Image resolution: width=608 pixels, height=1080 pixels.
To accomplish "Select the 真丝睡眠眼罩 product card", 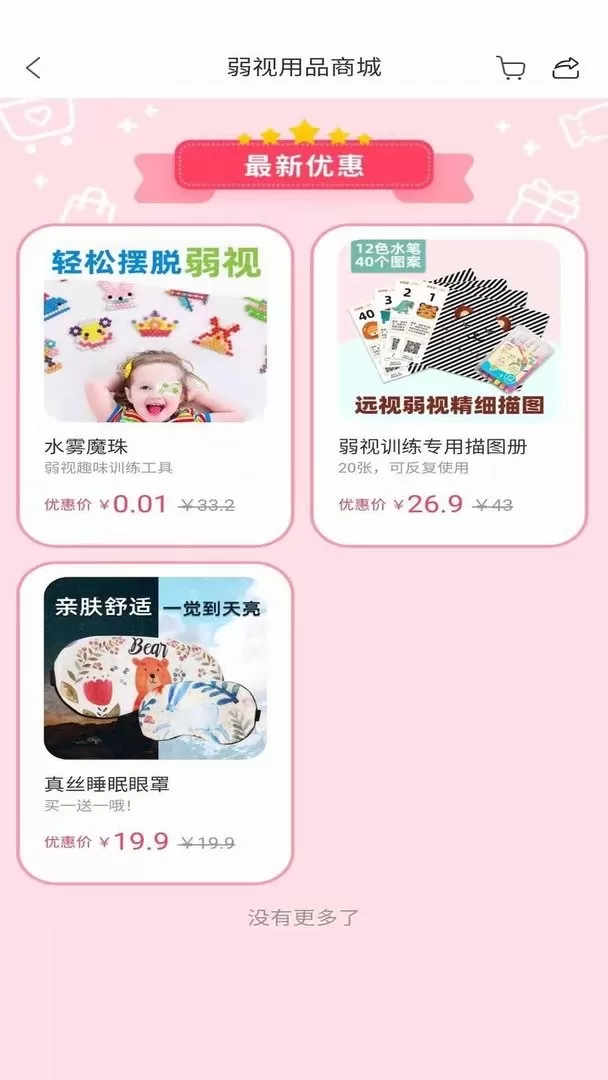I will pyautogui.click(x=155, y=722).
